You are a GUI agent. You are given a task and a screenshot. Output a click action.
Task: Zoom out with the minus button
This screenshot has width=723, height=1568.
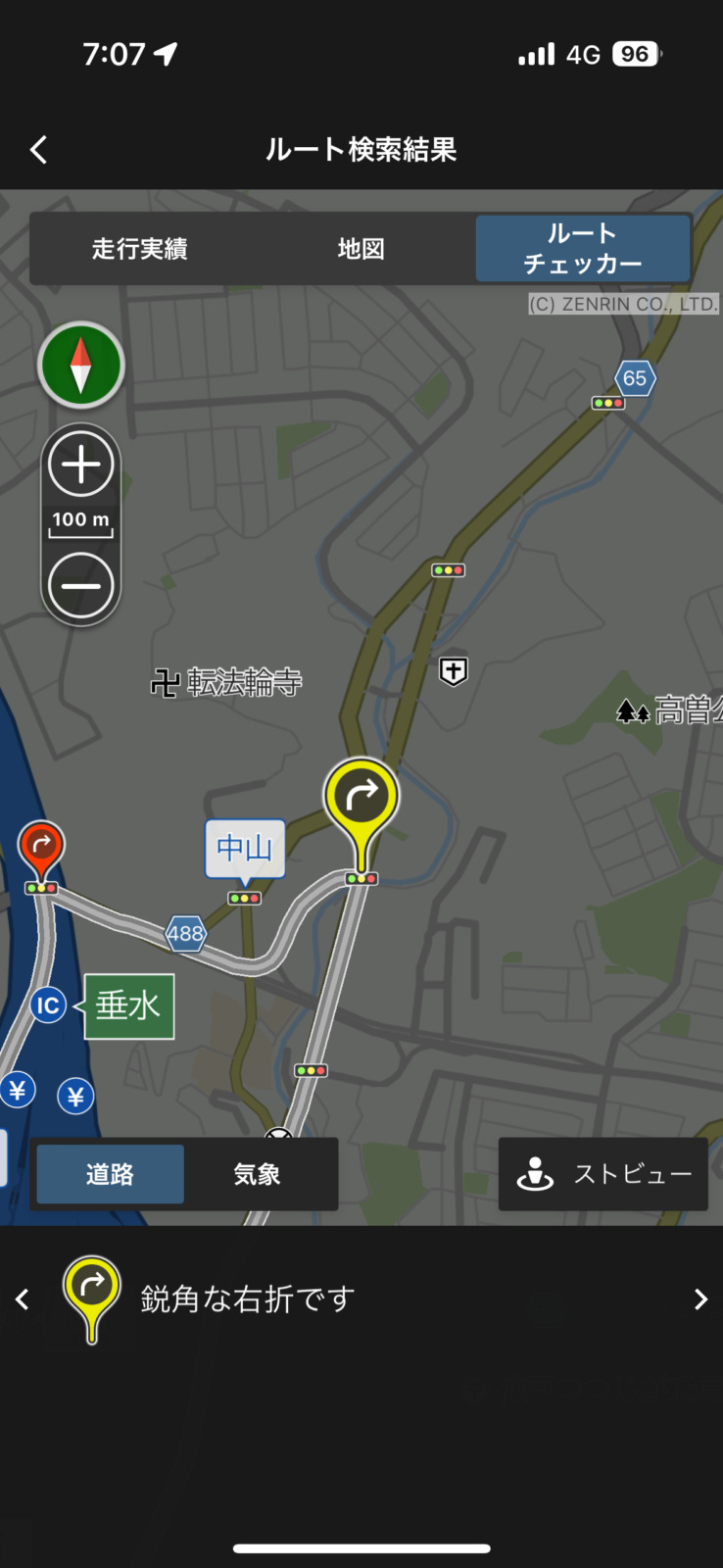(80, 586)
